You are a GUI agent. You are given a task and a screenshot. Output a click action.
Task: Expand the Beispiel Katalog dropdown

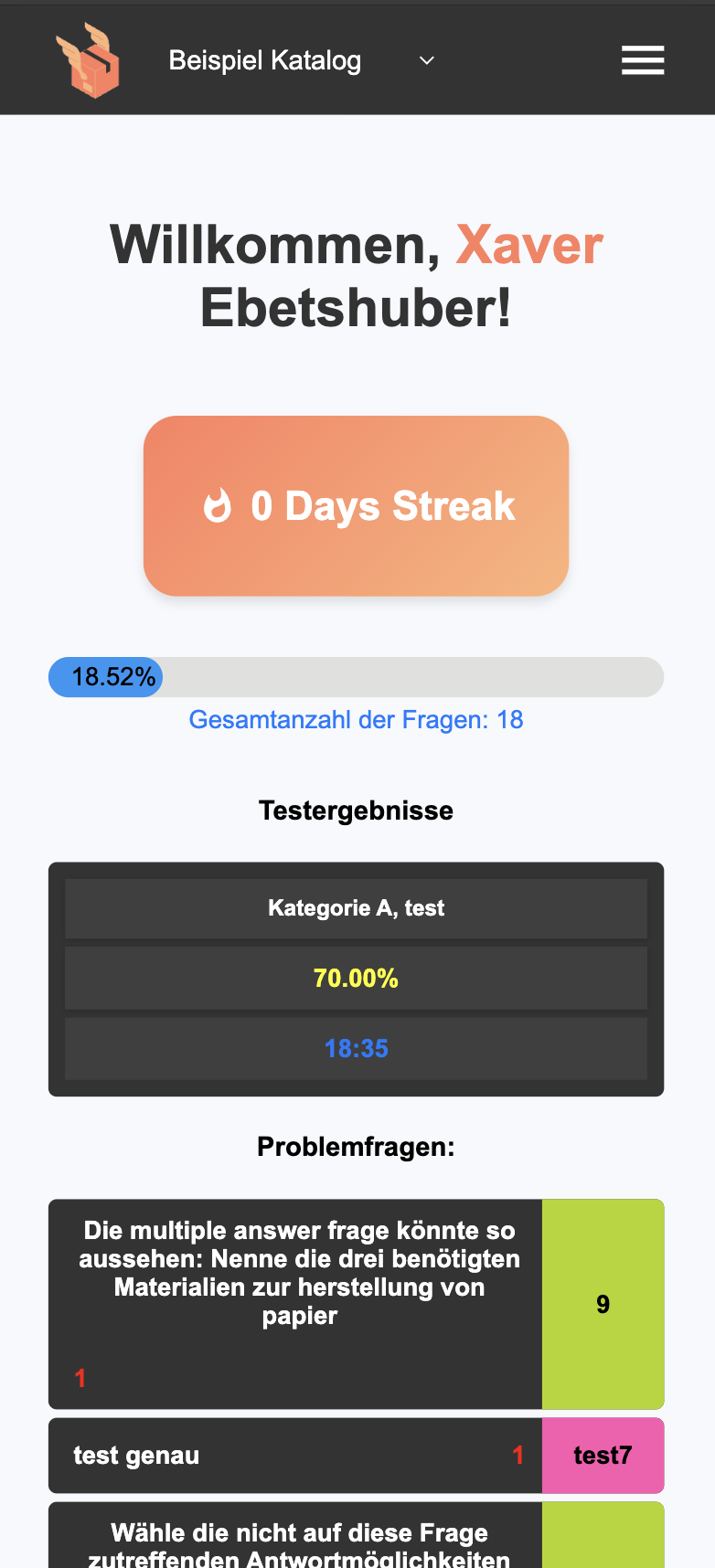[x=426, y=60]
